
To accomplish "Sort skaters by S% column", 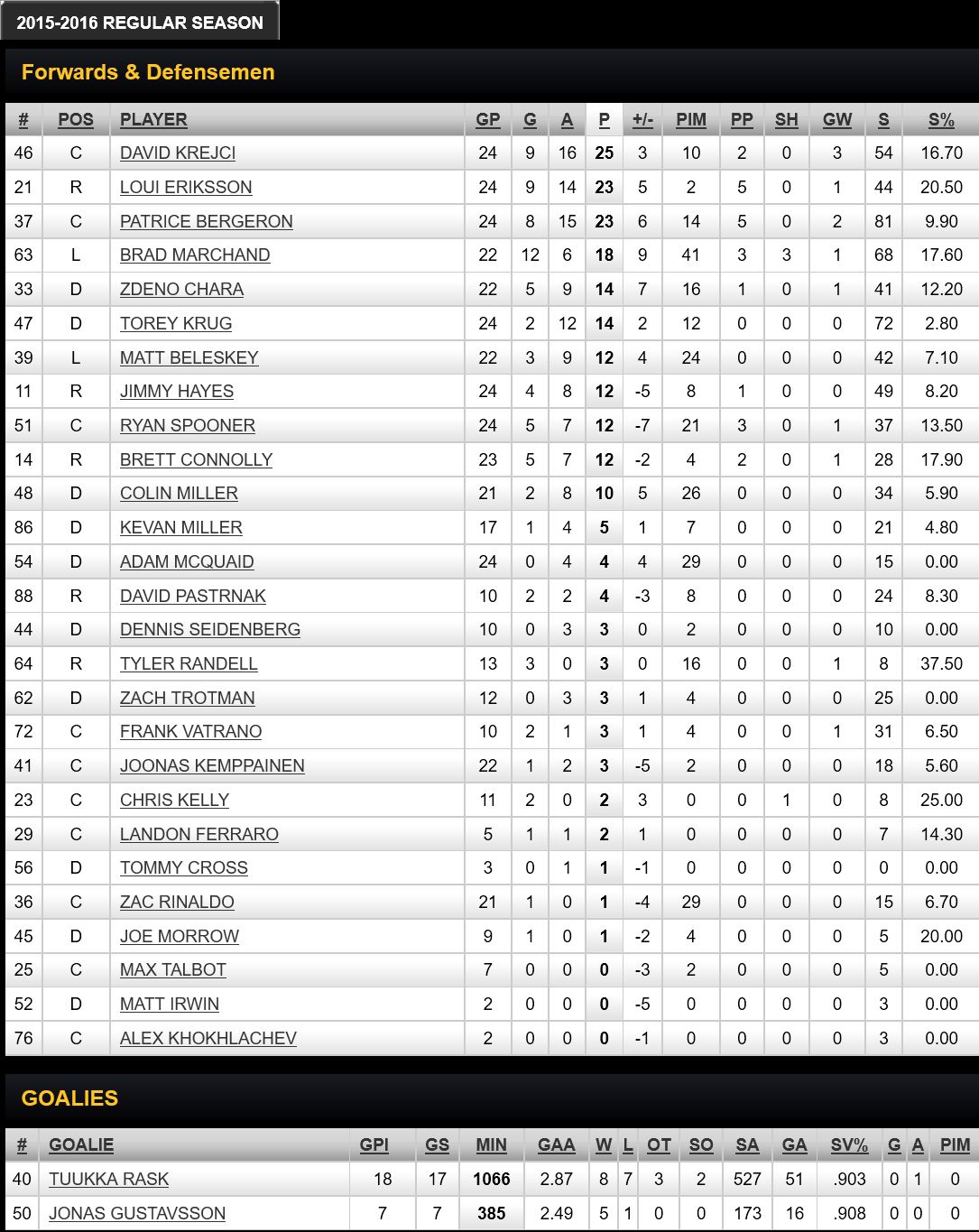I will pyautogui.click(x=940, y=120).
